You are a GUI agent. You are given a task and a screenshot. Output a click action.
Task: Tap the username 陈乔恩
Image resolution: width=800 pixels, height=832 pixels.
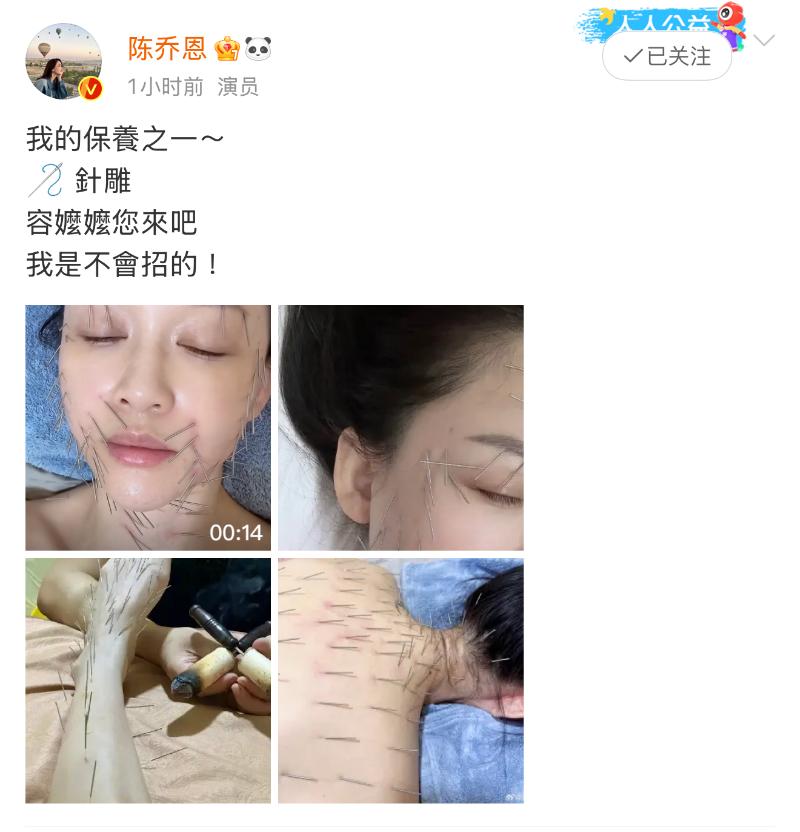167,48
